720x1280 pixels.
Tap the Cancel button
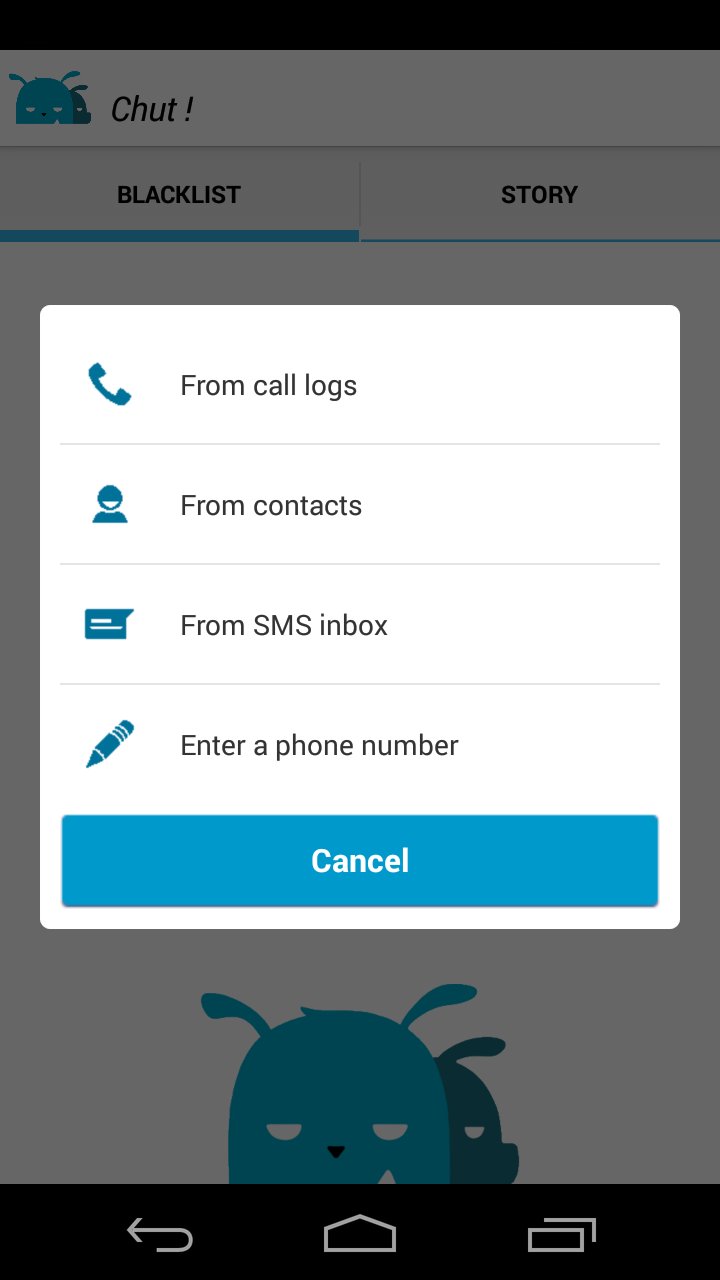pyautogui.click(x=360, y=861)
